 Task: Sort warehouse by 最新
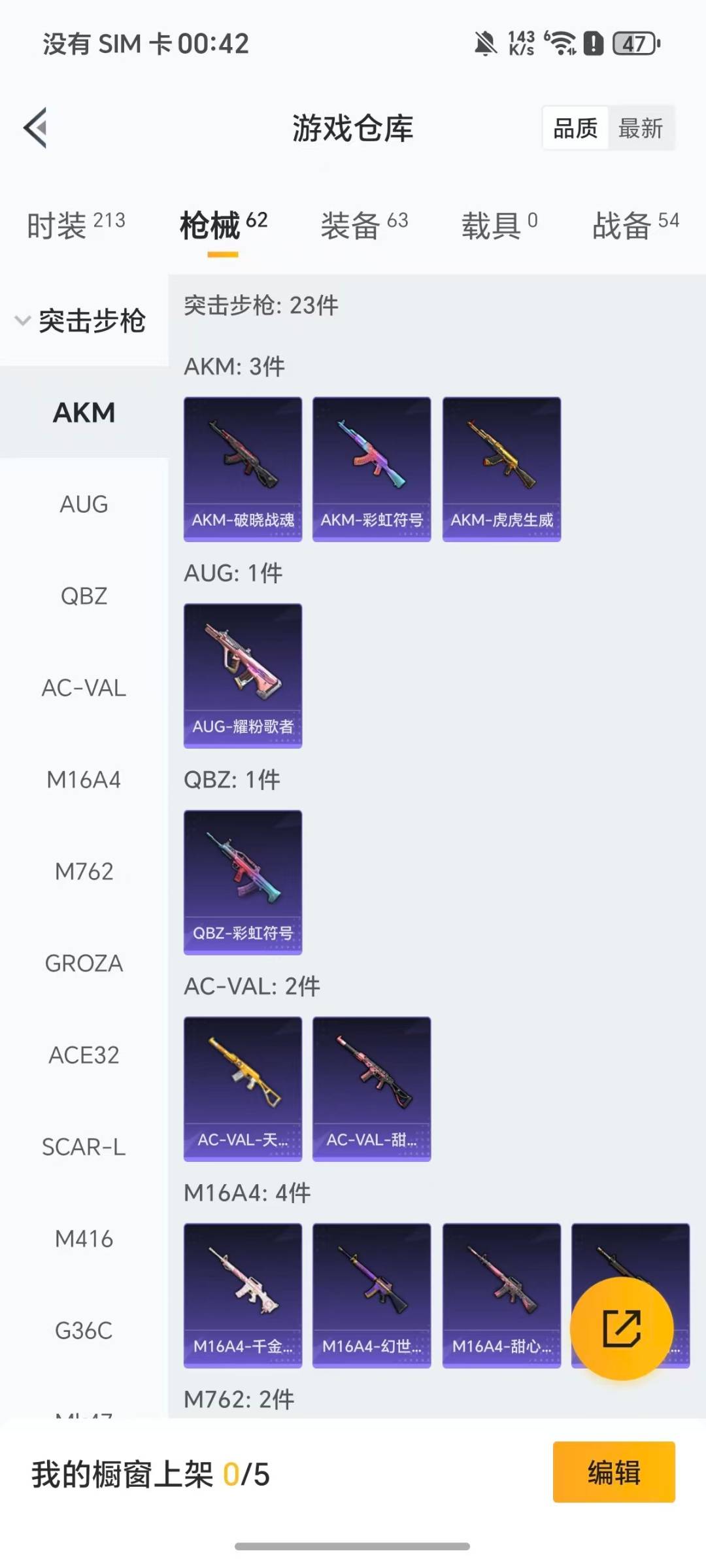(x=641, y=128)
